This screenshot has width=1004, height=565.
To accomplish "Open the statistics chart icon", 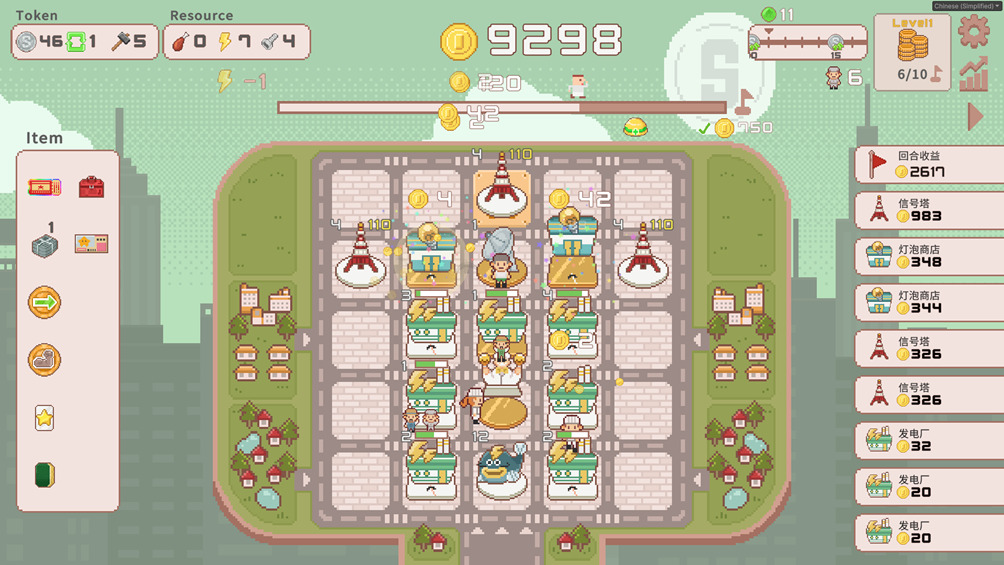I will [x=973, y=75].
